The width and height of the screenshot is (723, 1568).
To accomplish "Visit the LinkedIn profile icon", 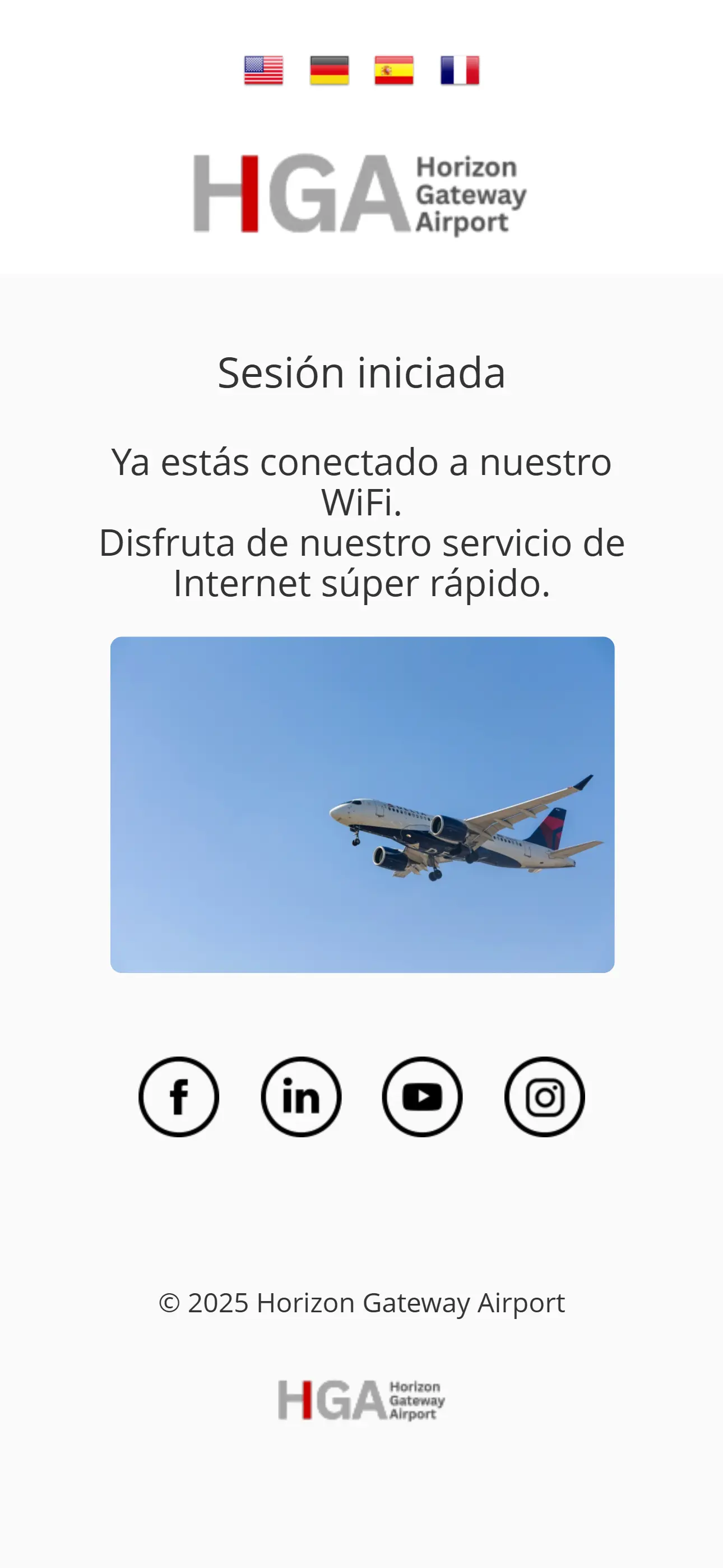I will 300,1096.
